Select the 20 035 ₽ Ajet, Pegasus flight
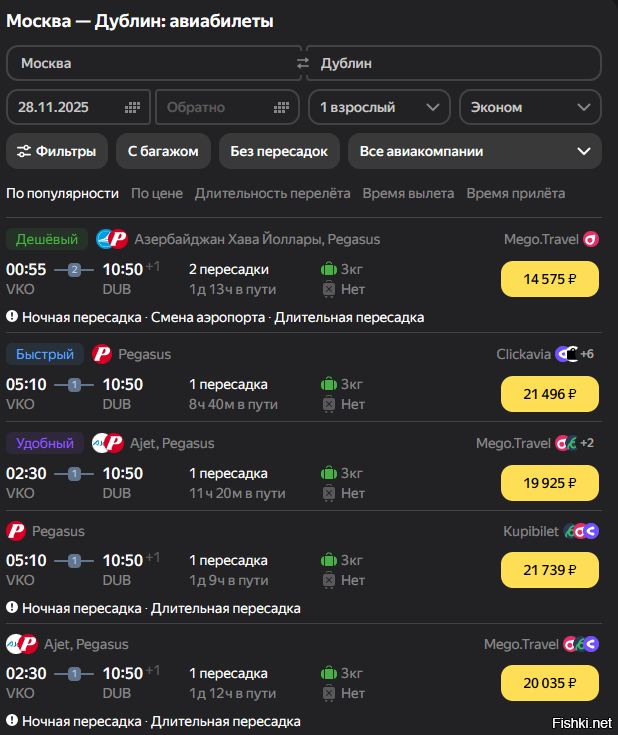 (550, 683)
